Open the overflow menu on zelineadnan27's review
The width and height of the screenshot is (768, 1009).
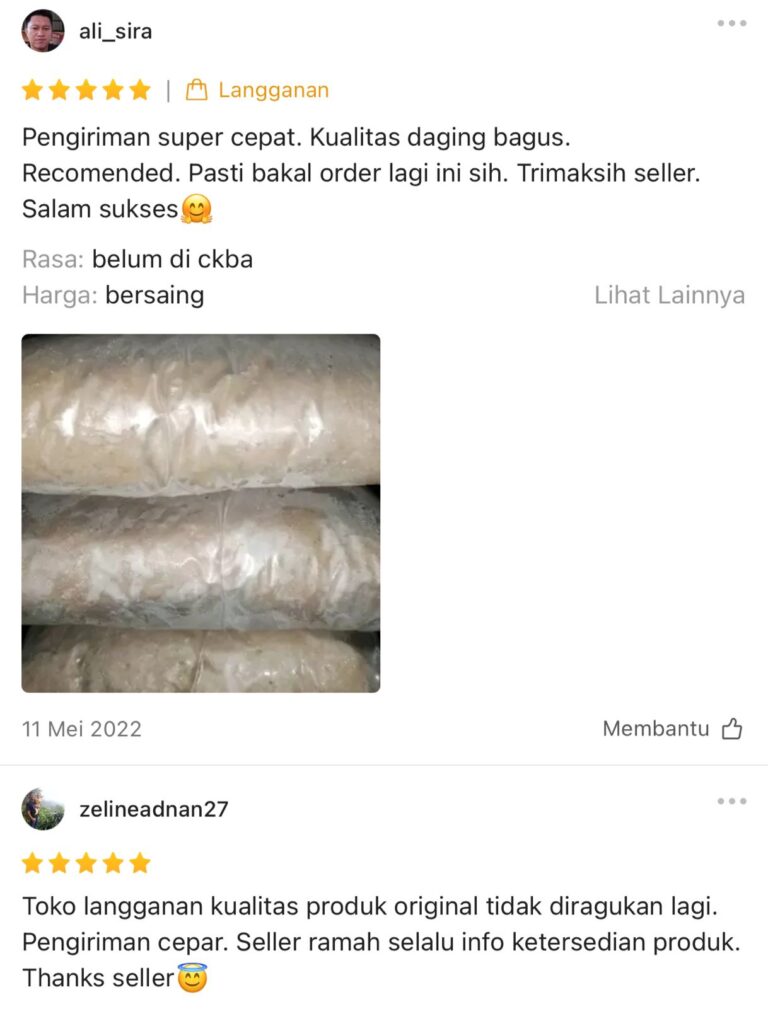click(x=734, y=800)
